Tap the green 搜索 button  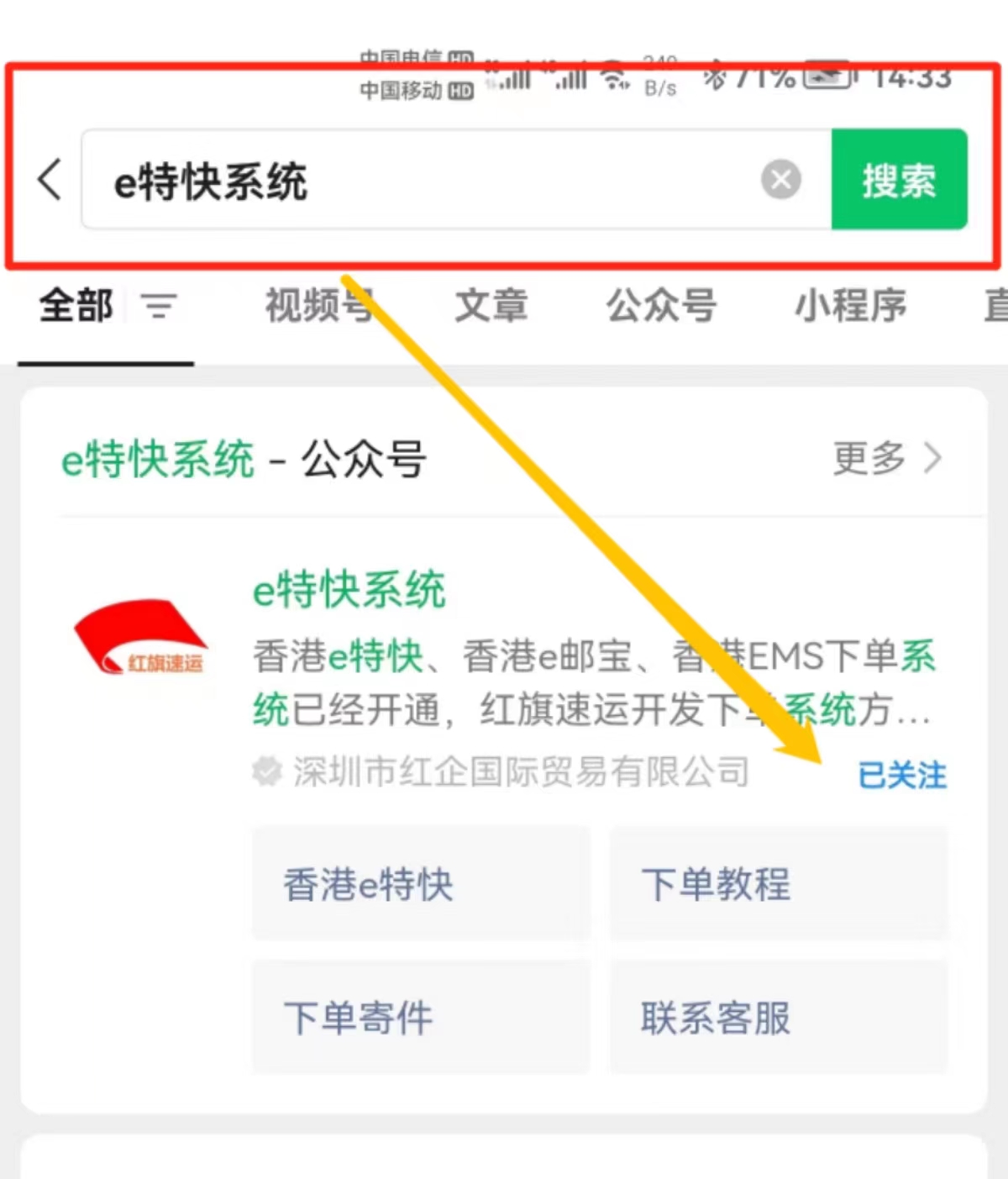899,180
